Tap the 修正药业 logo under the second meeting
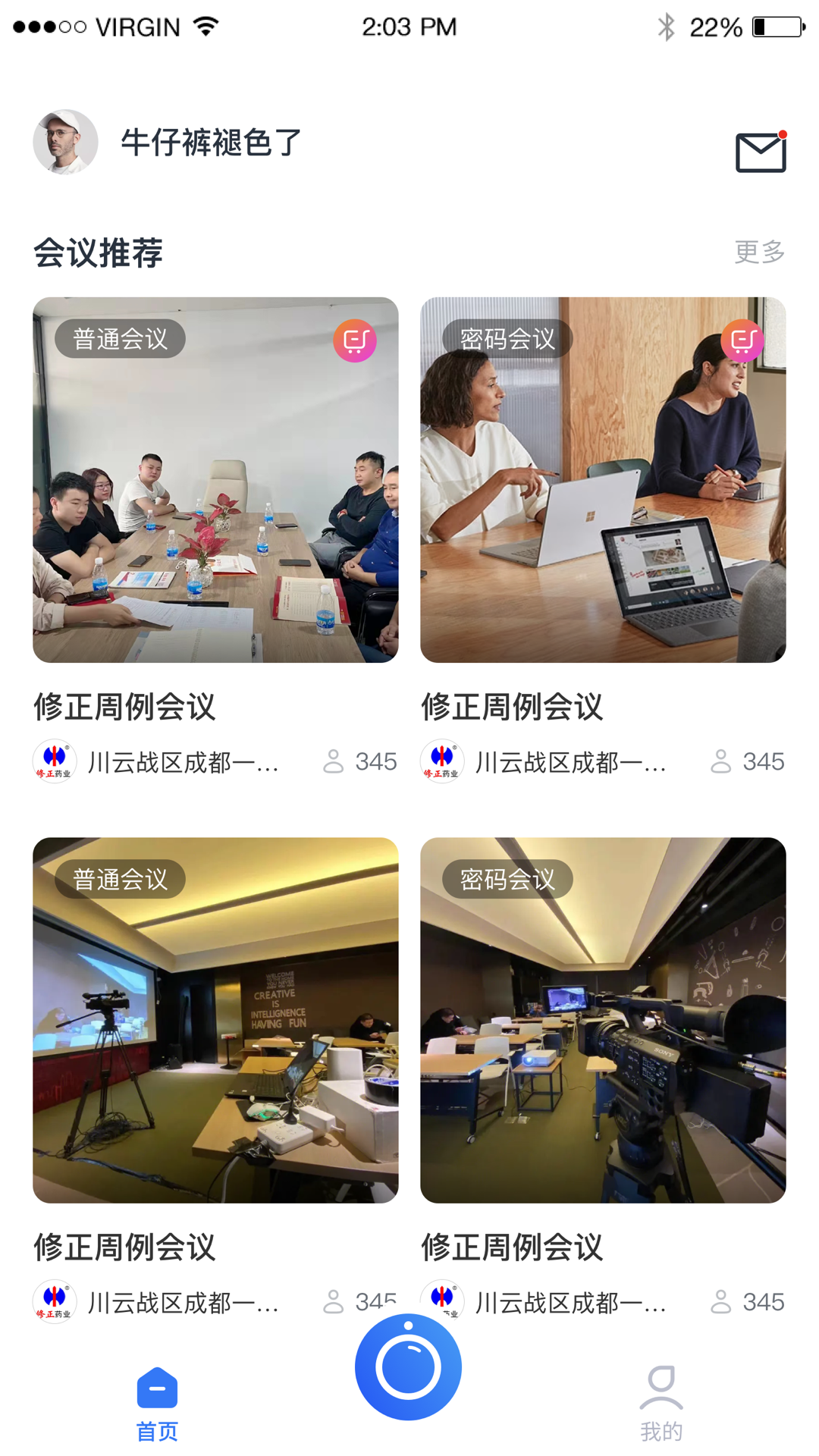The width and height of the screenshot is (819, 1456). (x=441, y=761)
